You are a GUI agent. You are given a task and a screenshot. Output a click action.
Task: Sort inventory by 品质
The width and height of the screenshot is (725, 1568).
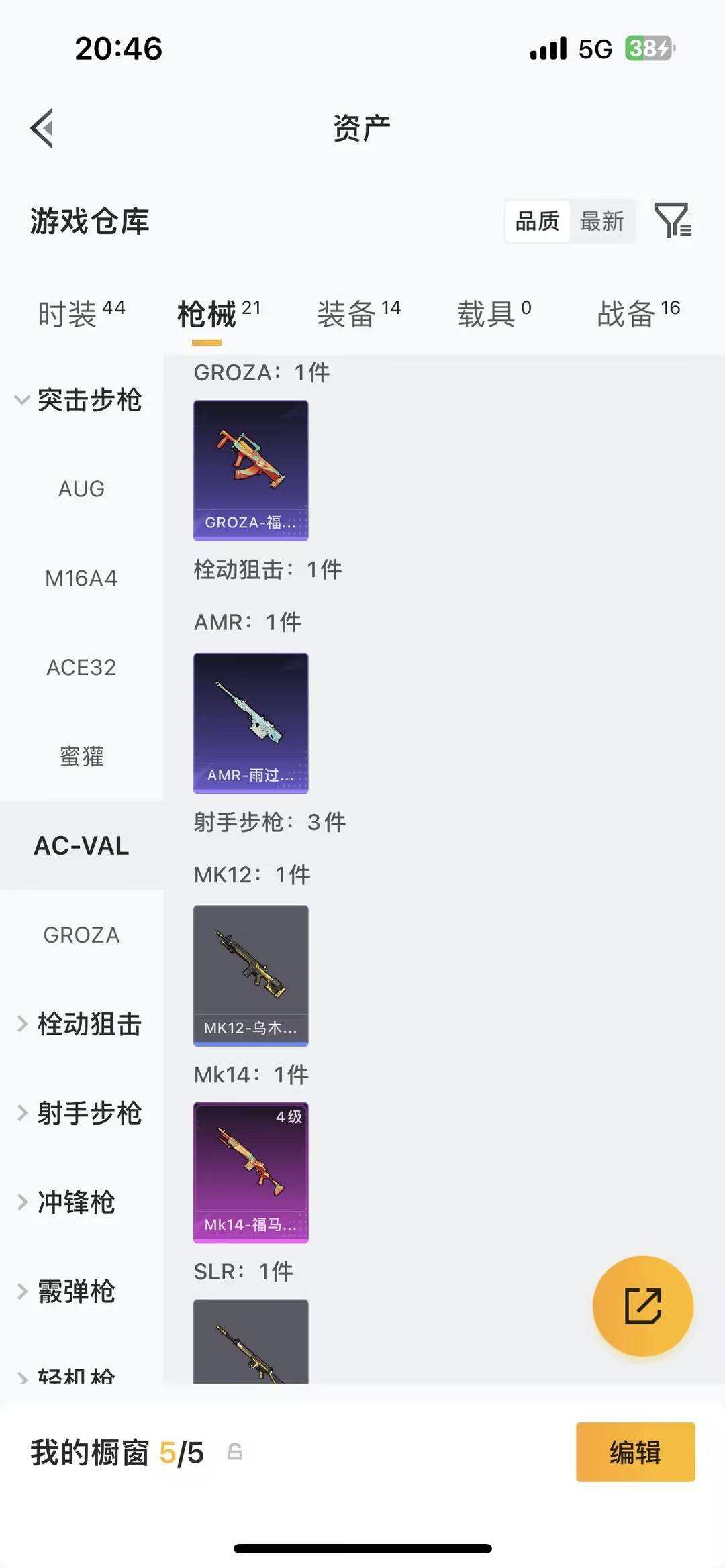click(x=536, y=221)
